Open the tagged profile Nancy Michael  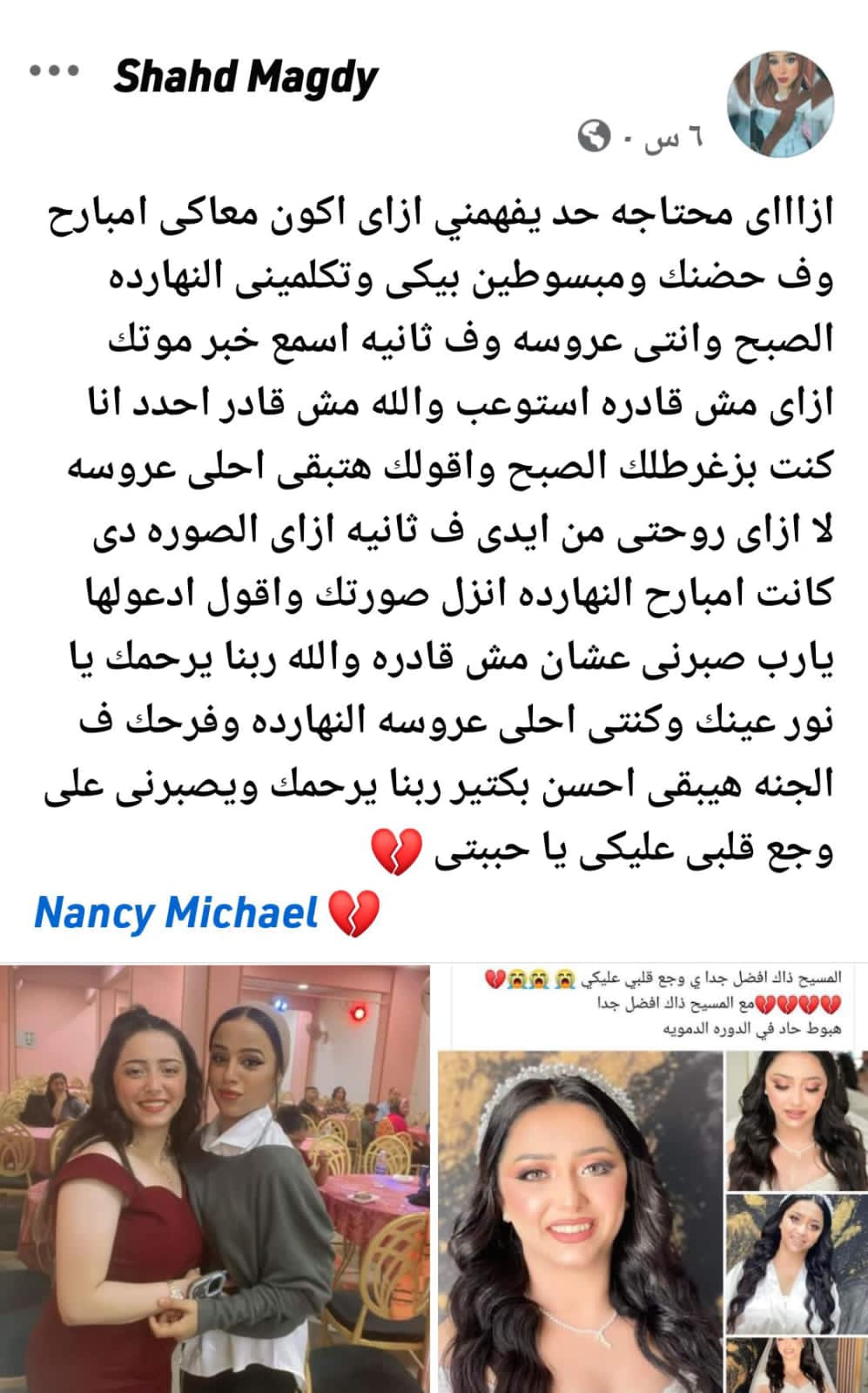[176, 913]
